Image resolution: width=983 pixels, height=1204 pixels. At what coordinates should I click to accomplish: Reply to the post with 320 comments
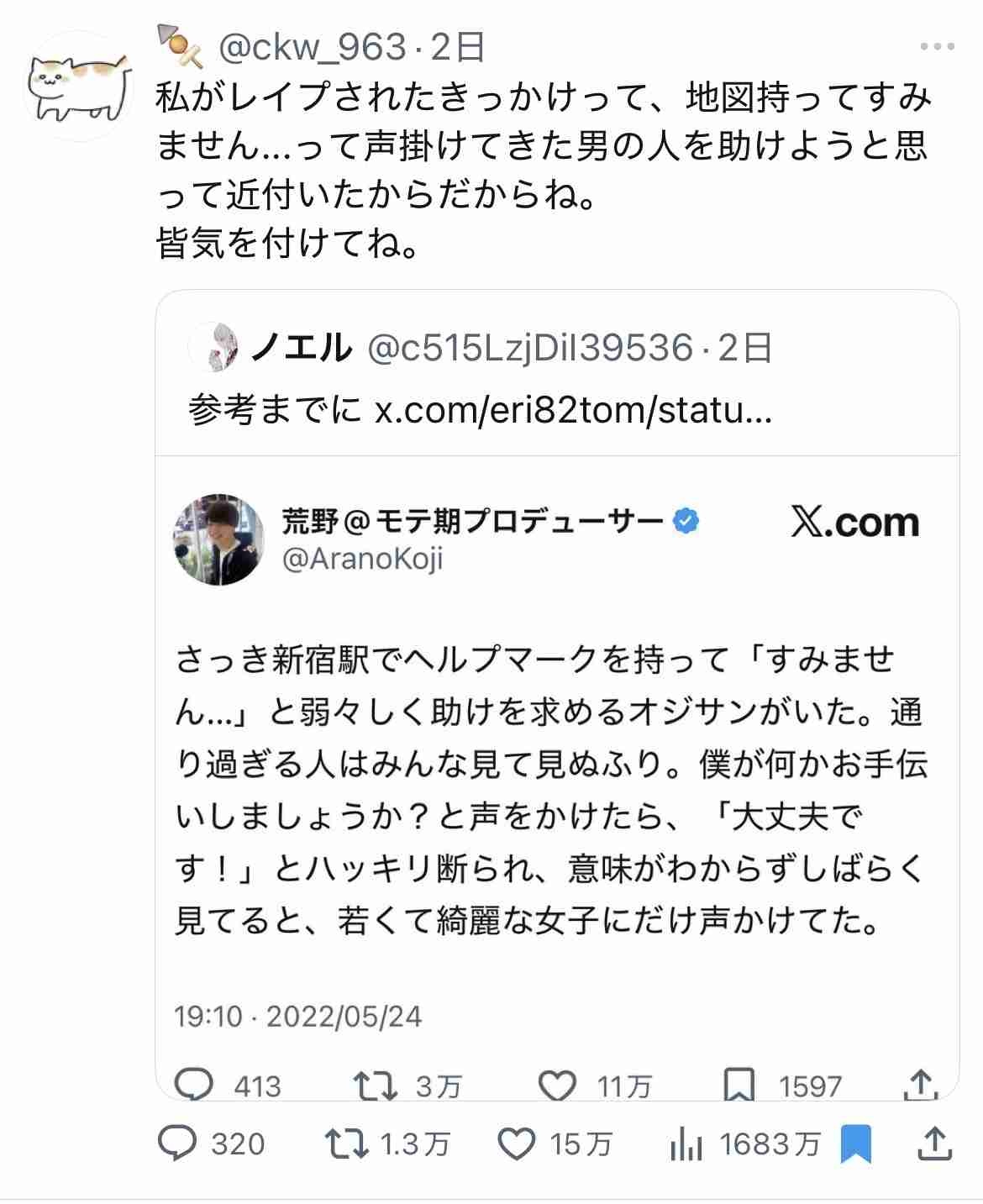pyautogui.click(x=178, y=1144)
